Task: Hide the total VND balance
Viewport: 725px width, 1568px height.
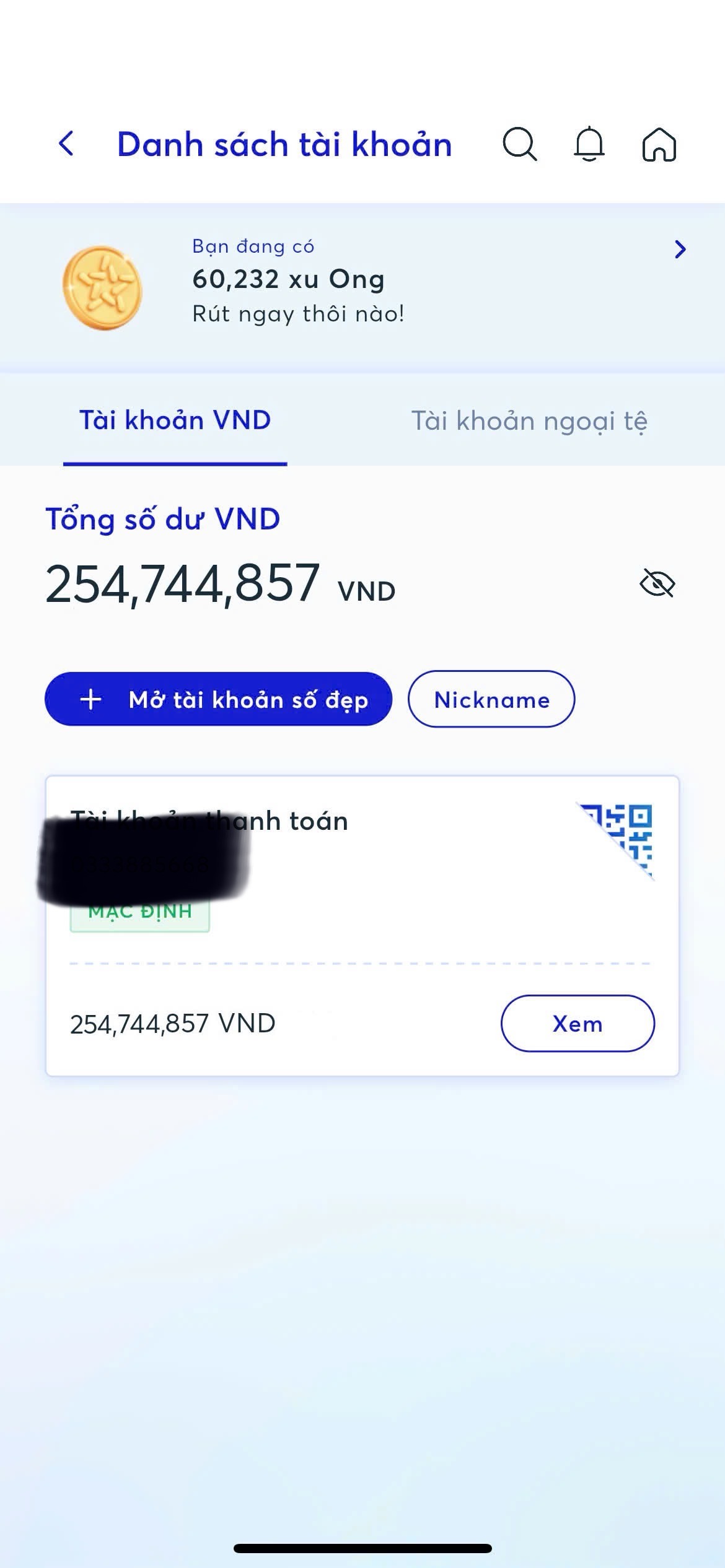Action: pyautogui.click(x=657, y=583)
